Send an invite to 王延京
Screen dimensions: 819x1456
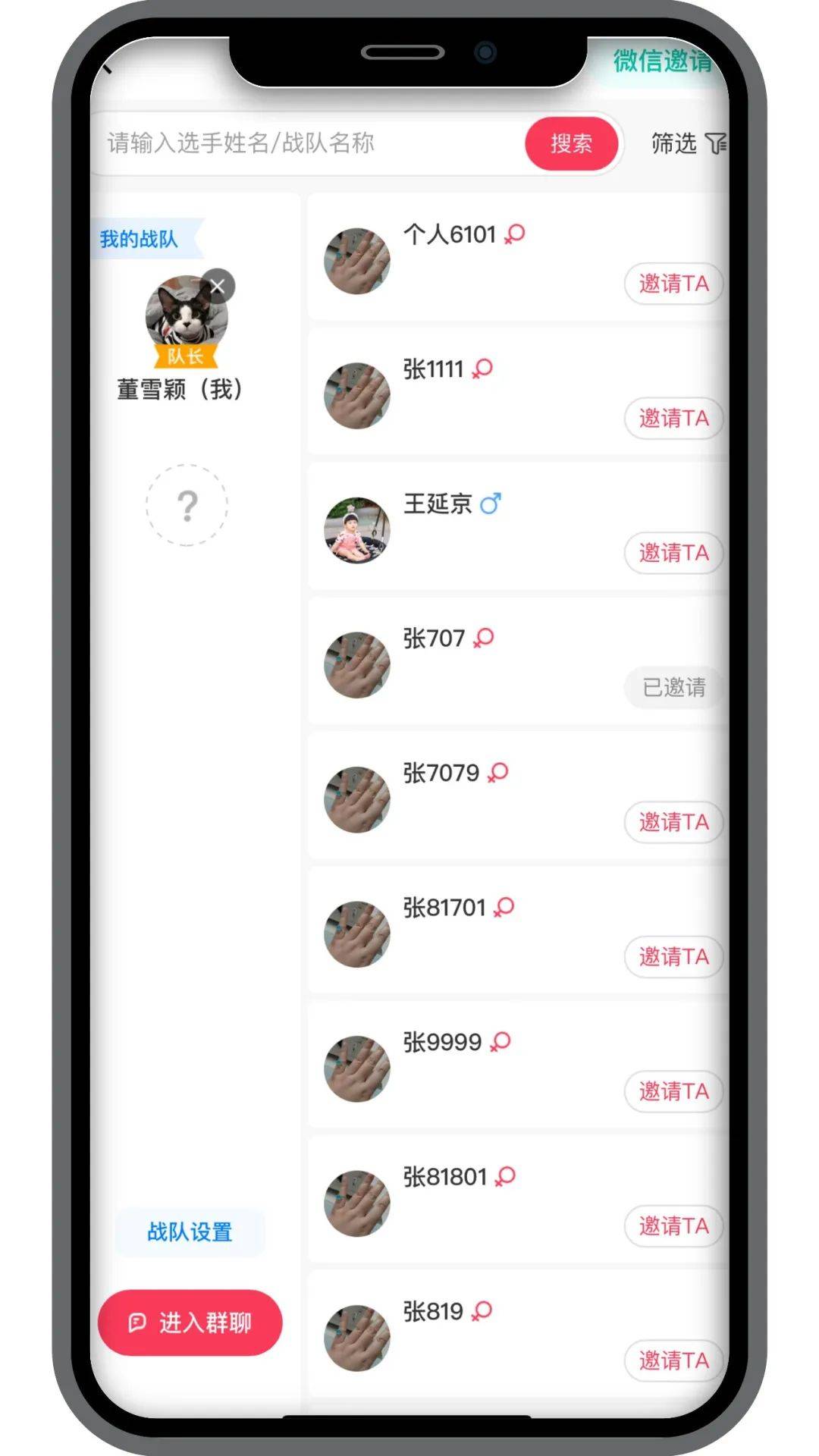tap(673, 553)
